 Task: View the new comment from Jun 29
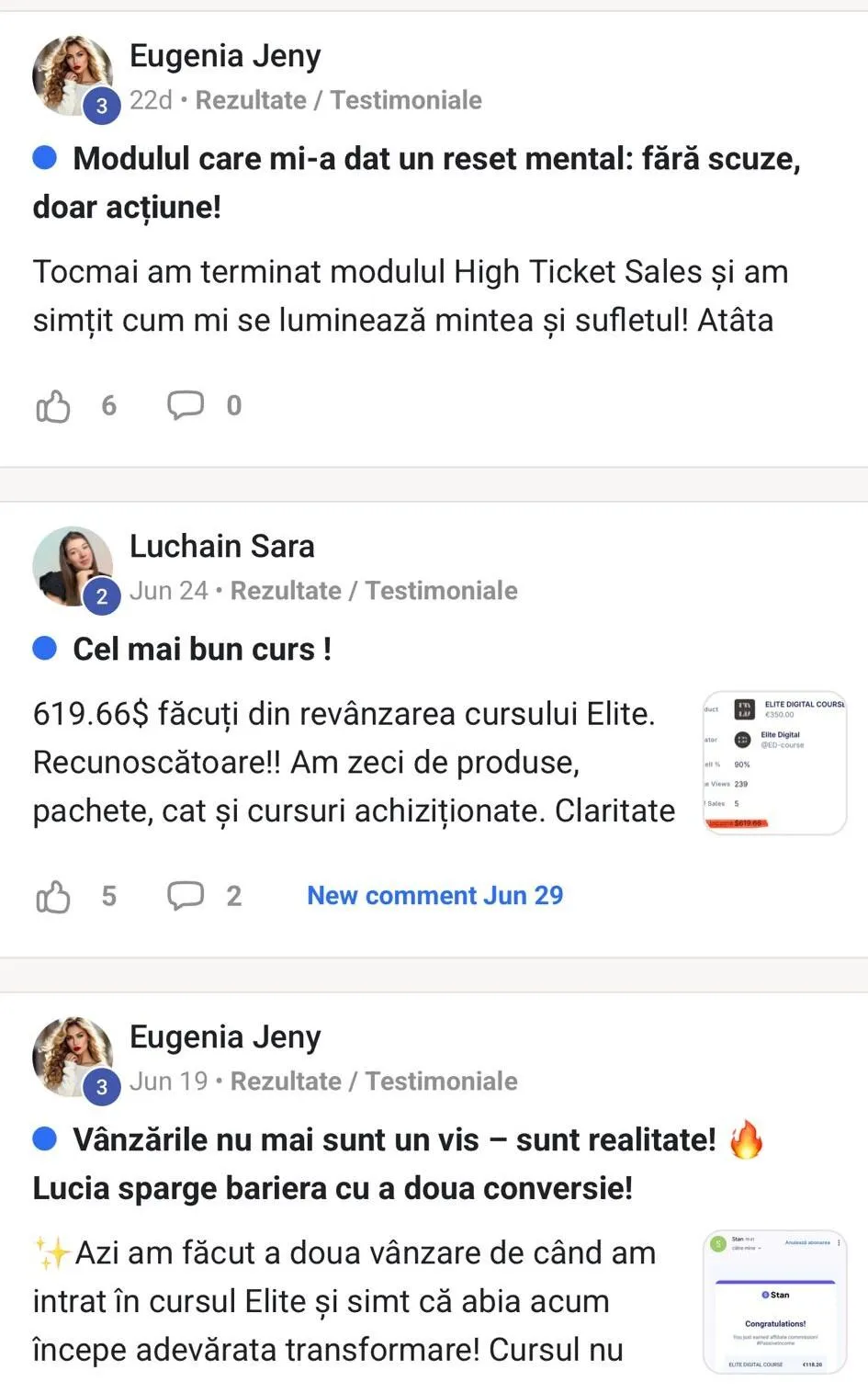click(434, 896)
